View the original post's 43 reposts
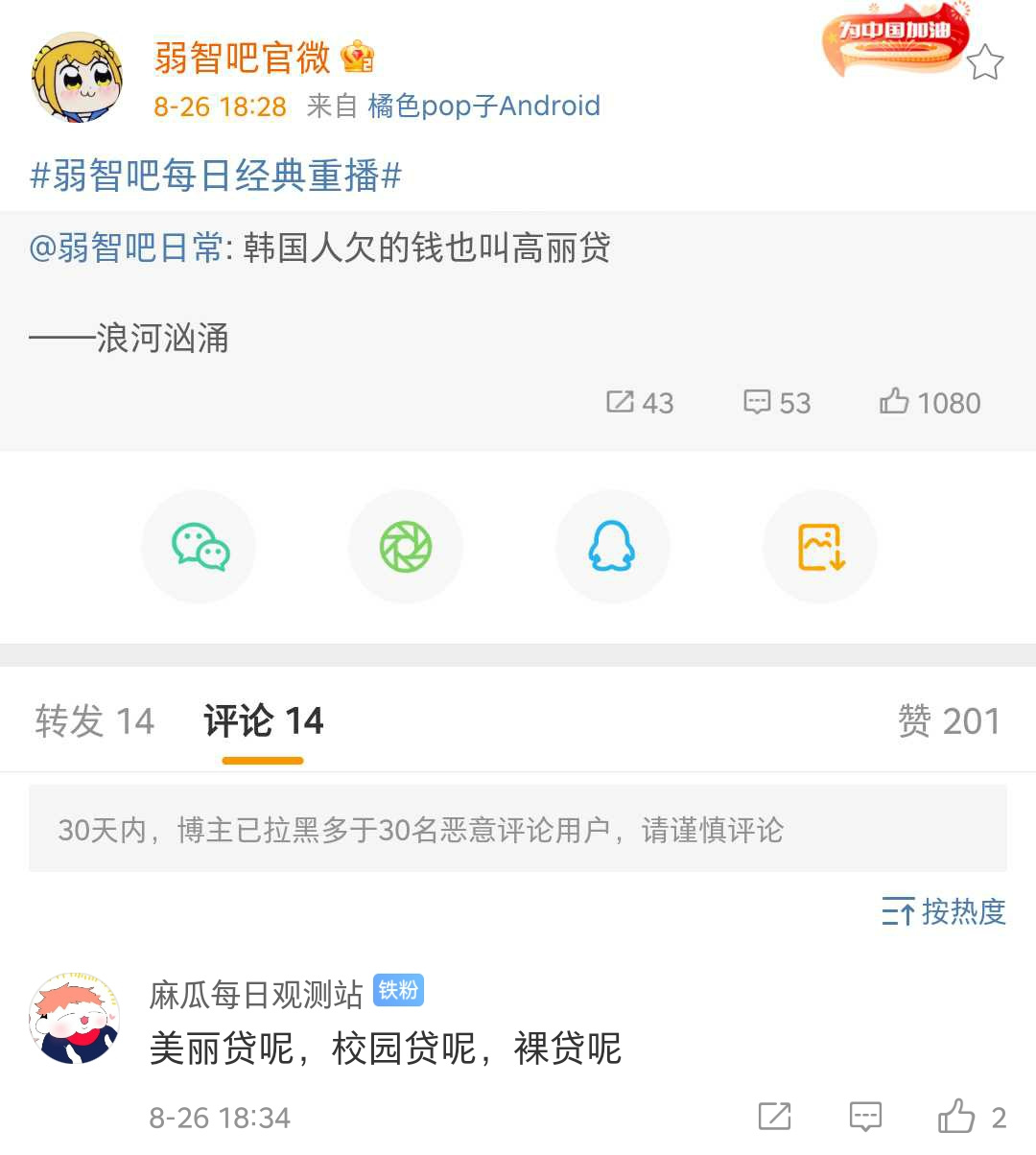The image size is (1036, 1155). (x=640, y=402)
